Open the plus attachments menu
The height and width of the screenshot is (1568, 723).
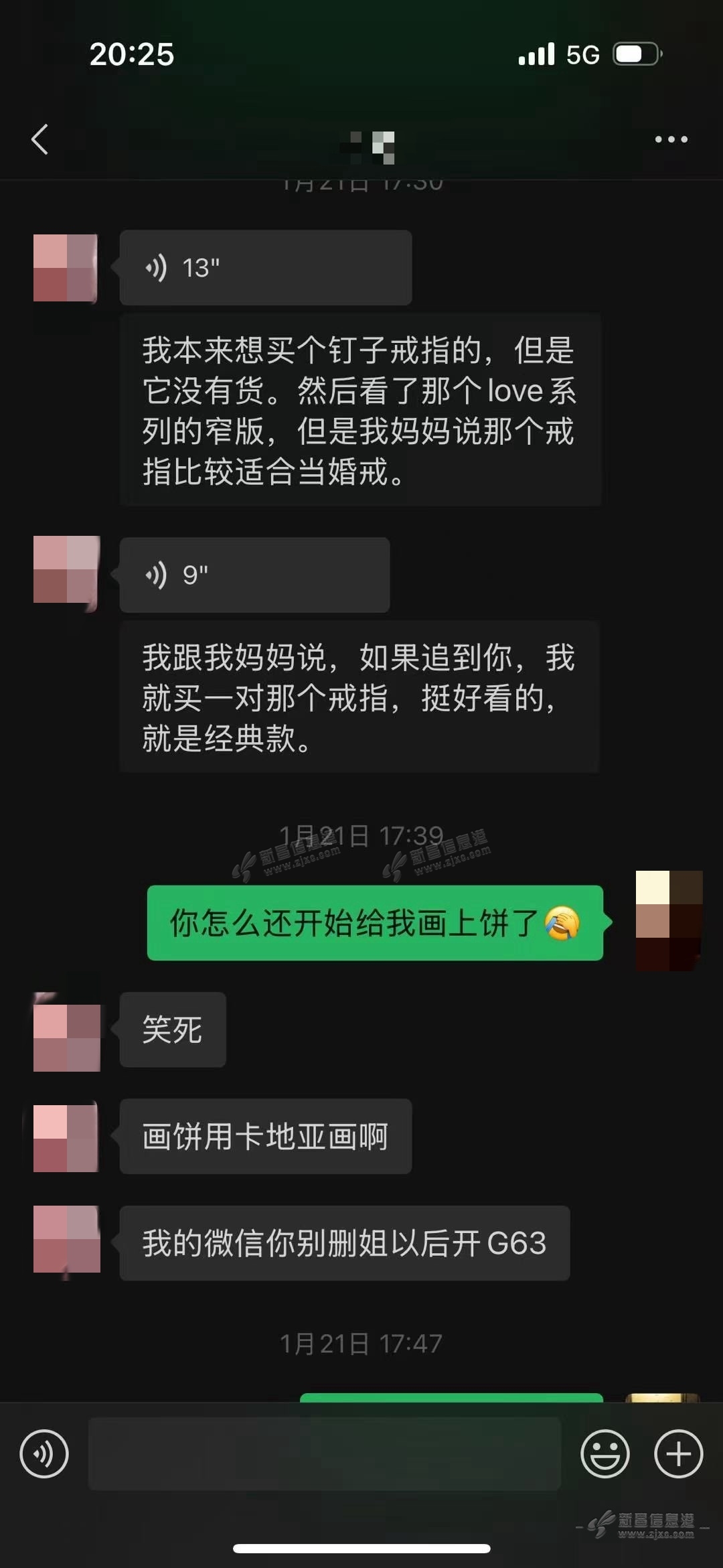click(678, 1453)
